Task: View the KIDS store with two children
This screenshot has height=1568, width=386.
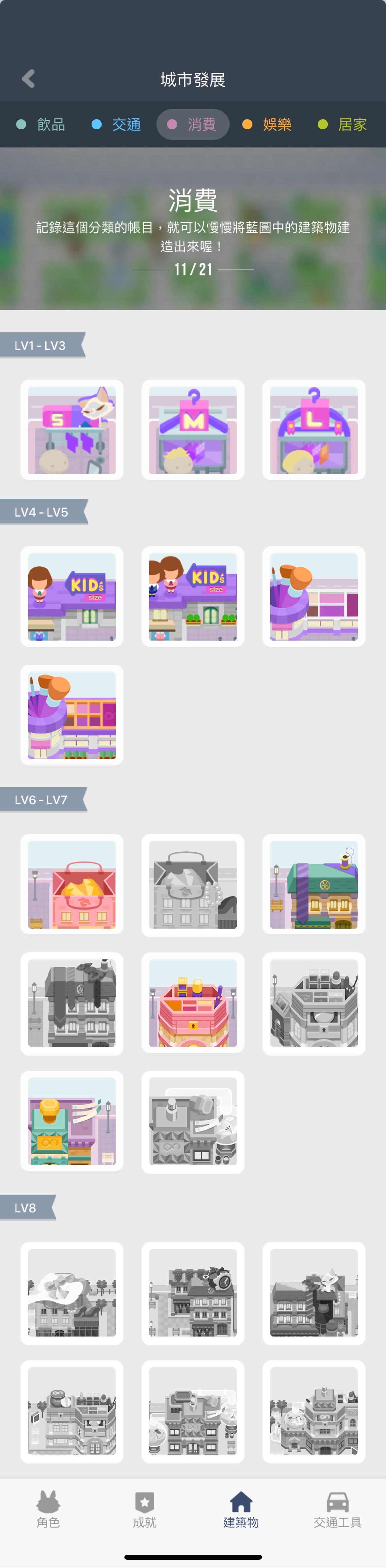Action: 192,597
